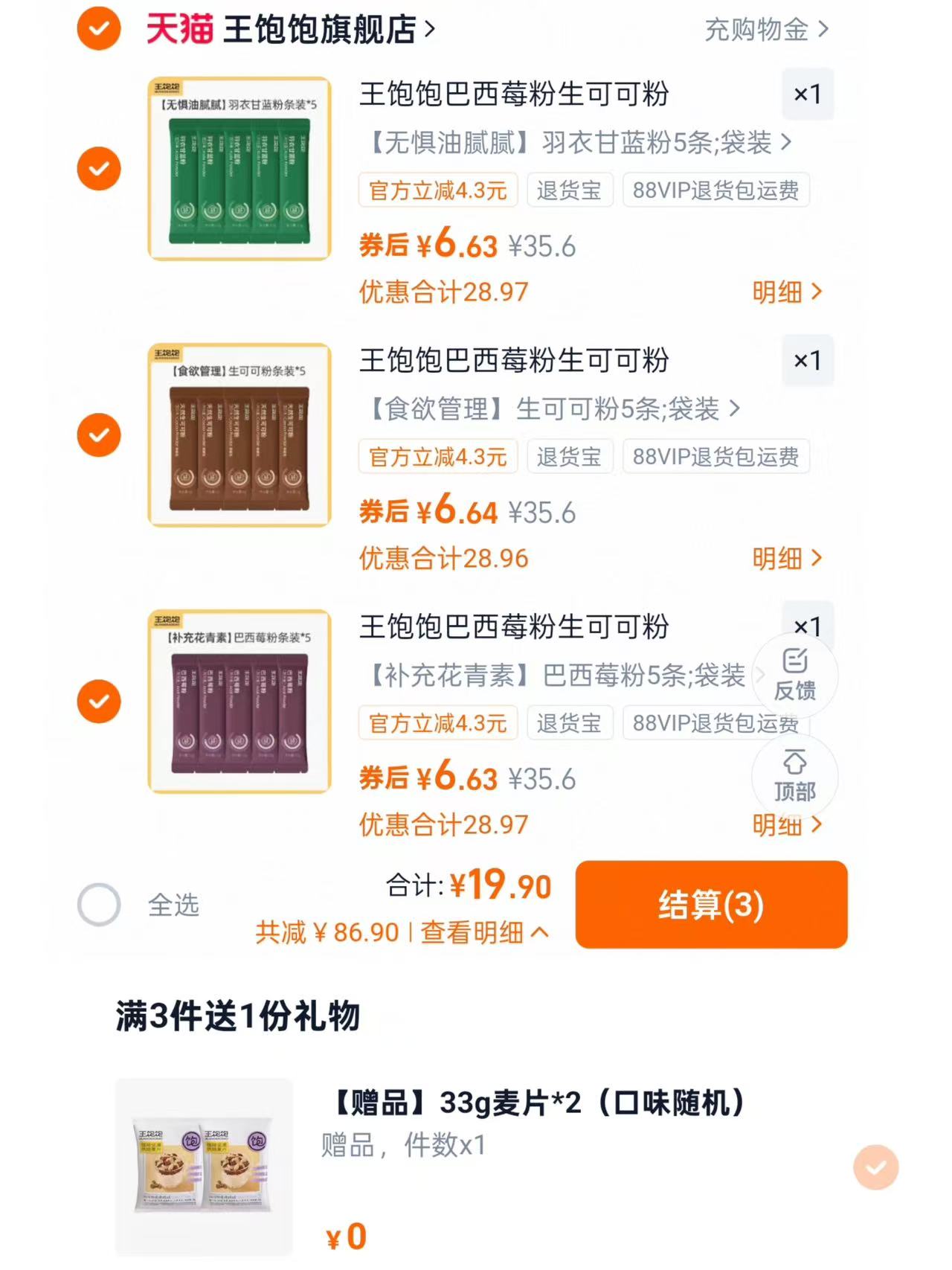Toggle the store checkbox next to 王饱饱旗舰店
This screenshot has width=952, height=1270.
pyautogui.click(x=97, y=30)
